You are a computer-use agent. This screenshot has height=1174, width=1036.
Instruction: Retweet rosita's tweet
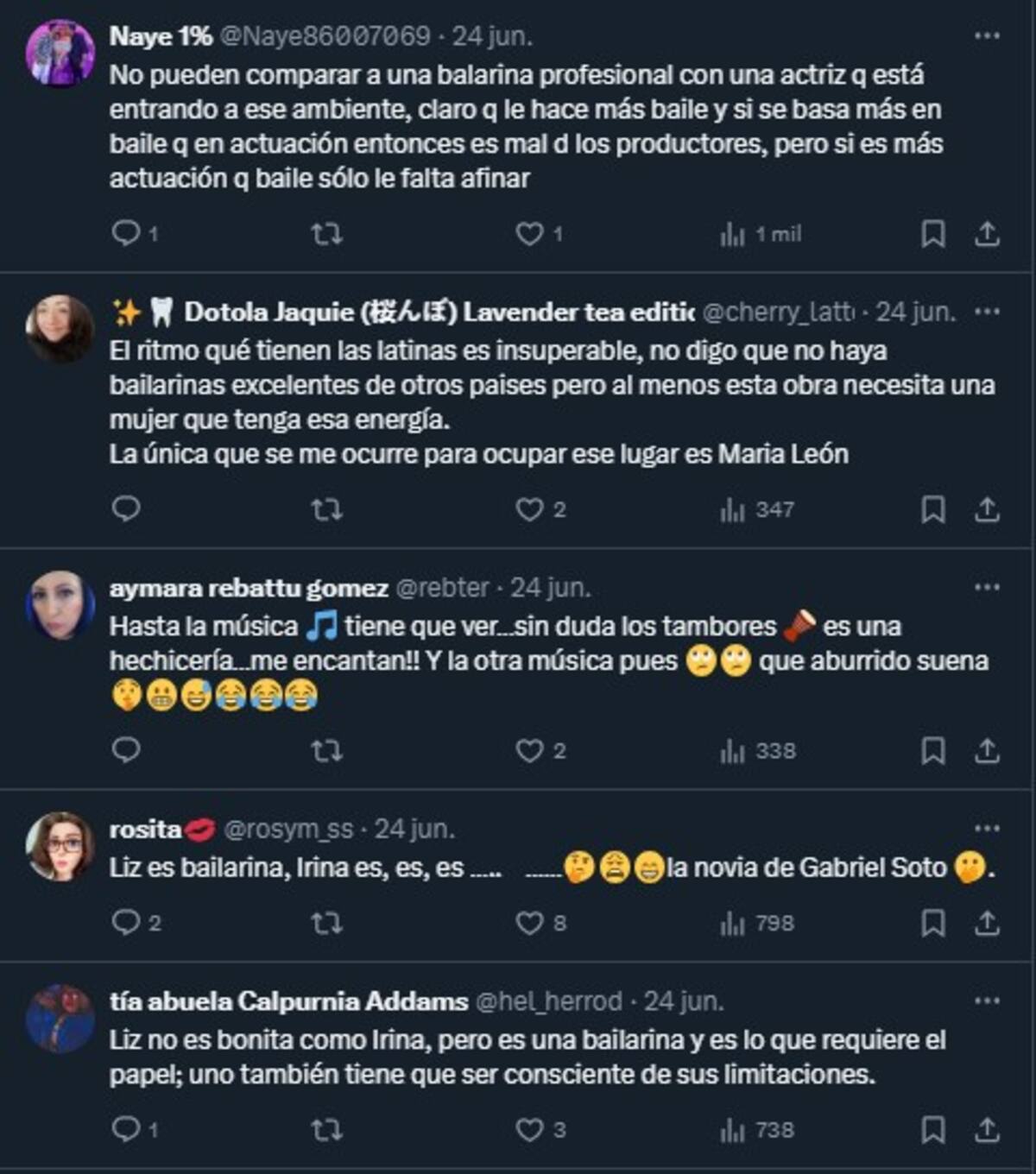326,923
